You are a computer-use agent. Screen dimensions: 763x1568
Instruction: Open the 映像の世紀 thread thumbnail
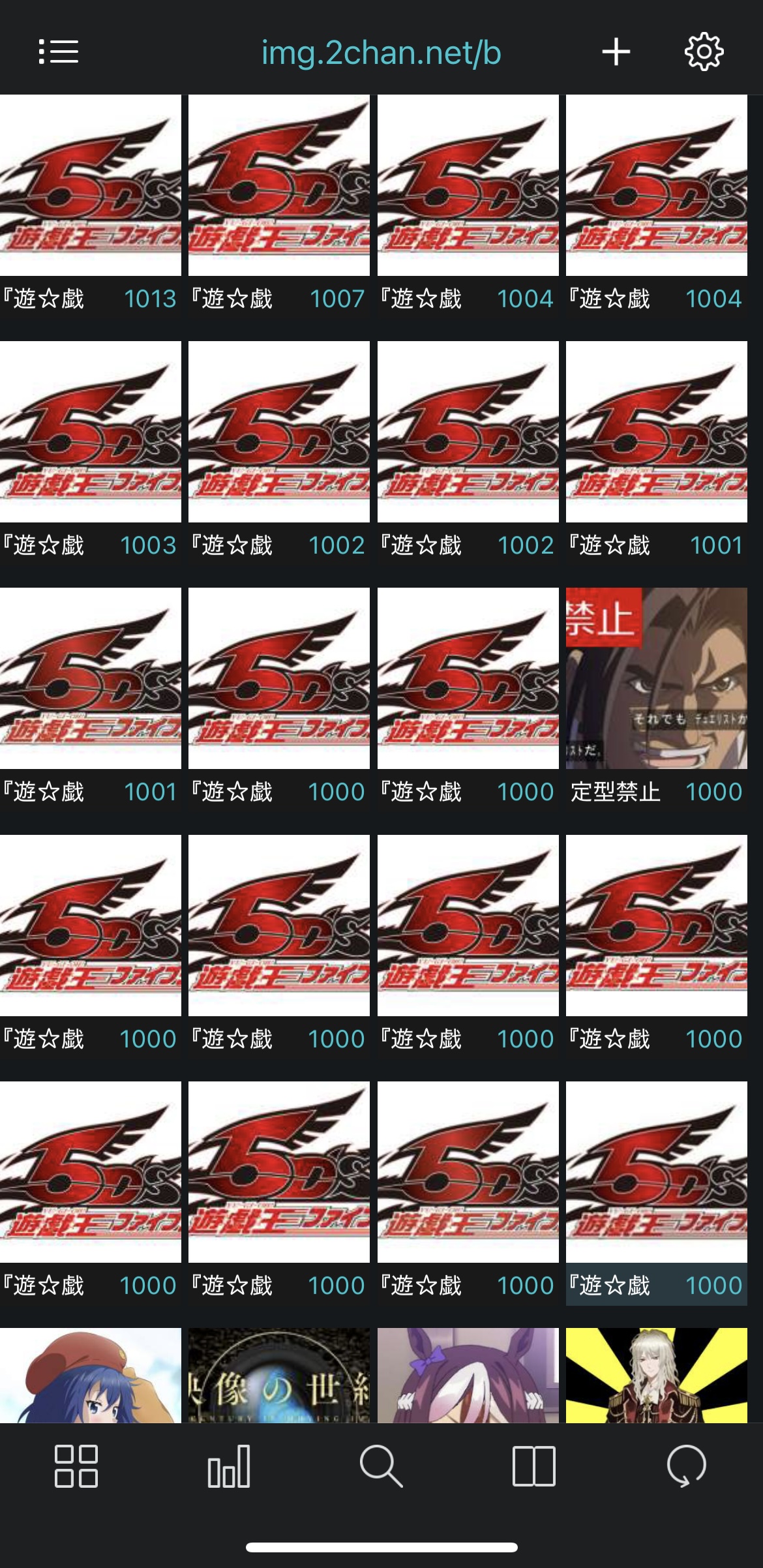point(279,1375)
